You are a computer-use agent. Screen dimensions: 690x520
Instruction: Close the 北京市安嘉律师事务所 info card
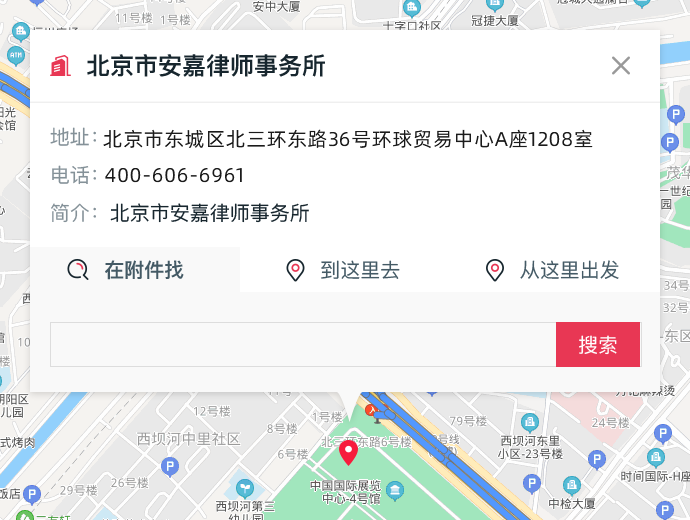pos(621,66)
